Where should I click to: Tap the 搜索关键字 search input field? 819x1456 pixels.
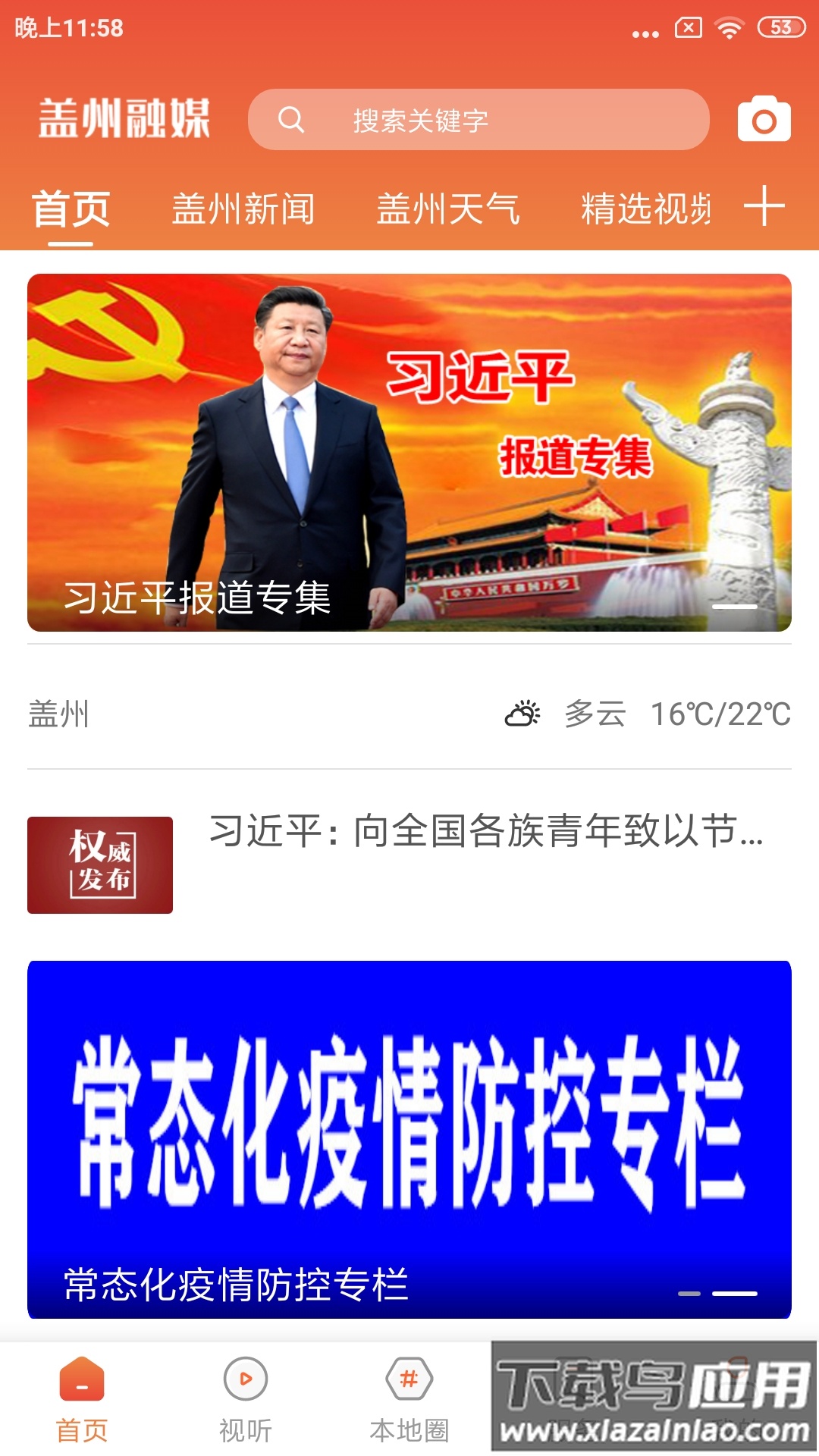[478, 119]
